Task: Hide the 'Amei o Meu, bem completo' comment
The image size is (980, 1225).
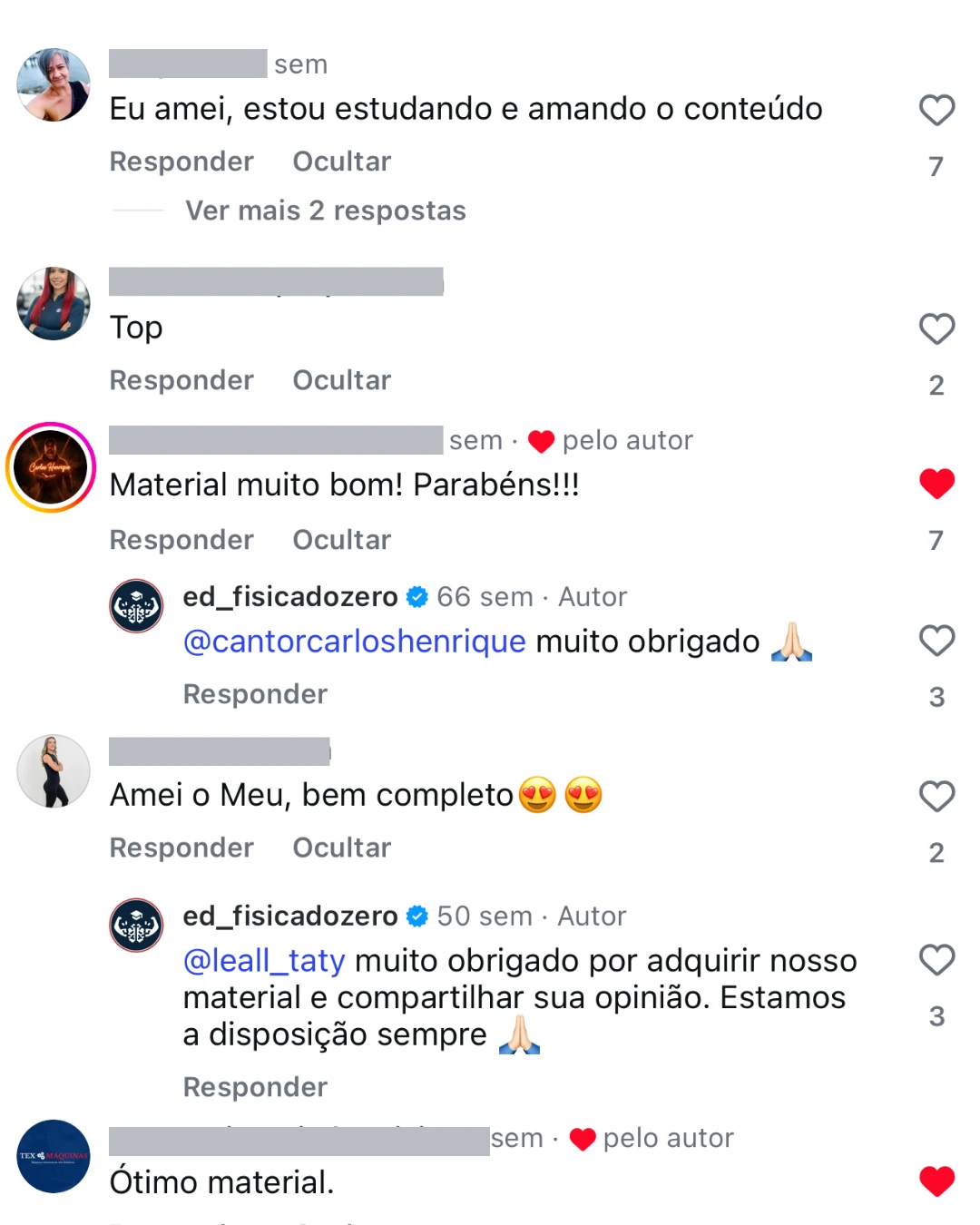Action: (x=341, y=848)
